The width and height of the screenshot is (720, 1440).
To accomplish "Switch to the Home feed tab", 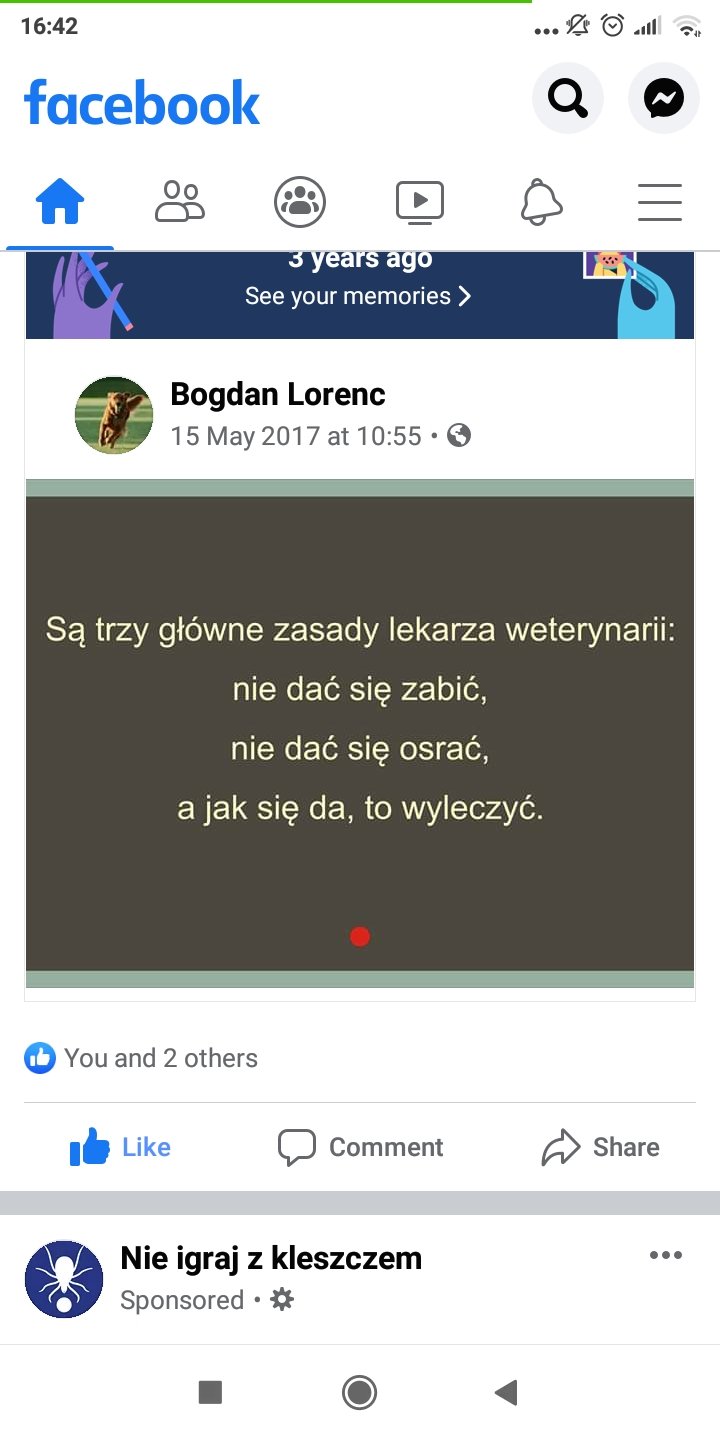I will tap(60, 203).
